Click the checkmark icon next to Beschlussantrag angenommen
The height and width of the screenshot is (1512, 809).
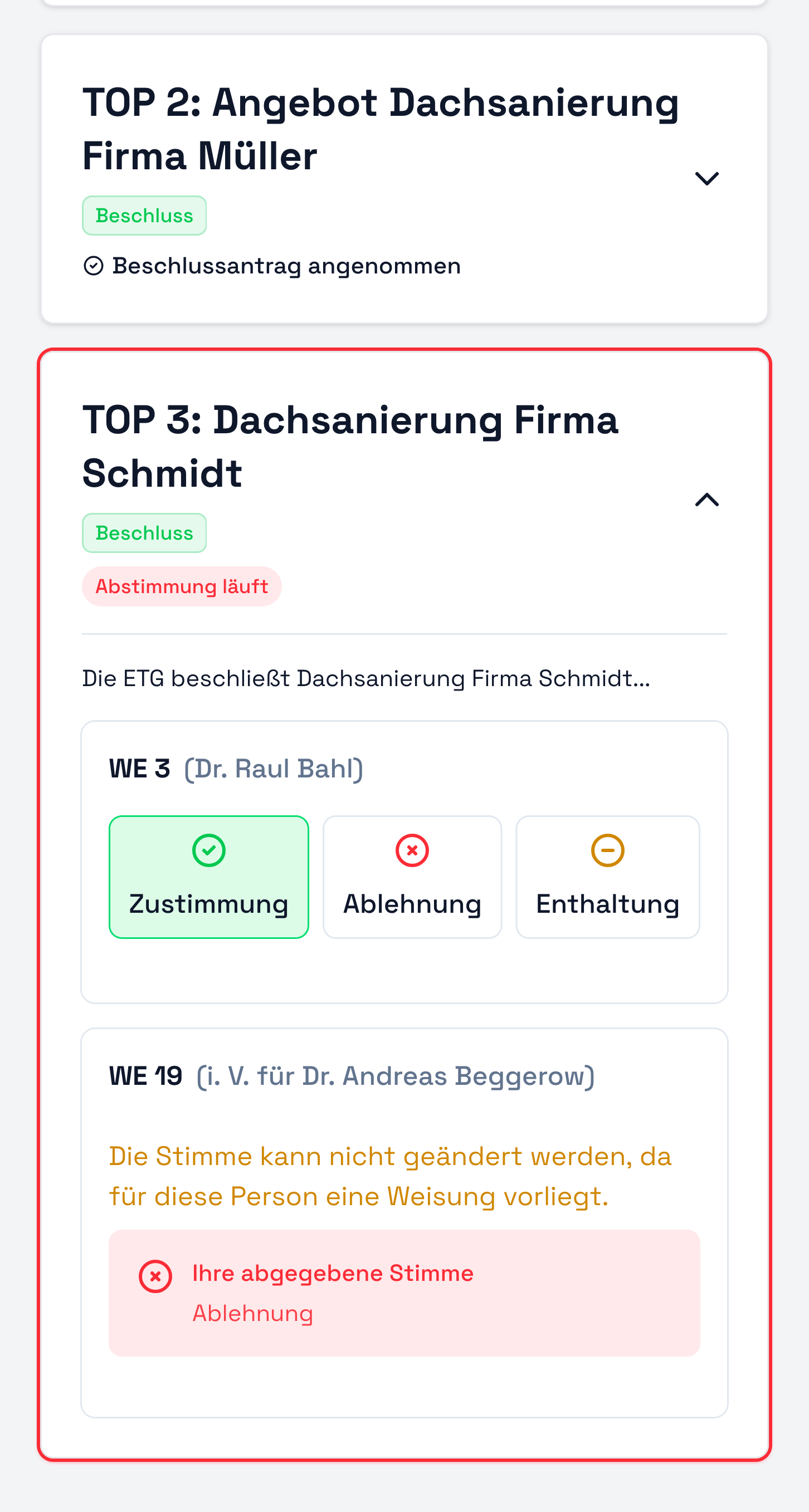point(94,266)
